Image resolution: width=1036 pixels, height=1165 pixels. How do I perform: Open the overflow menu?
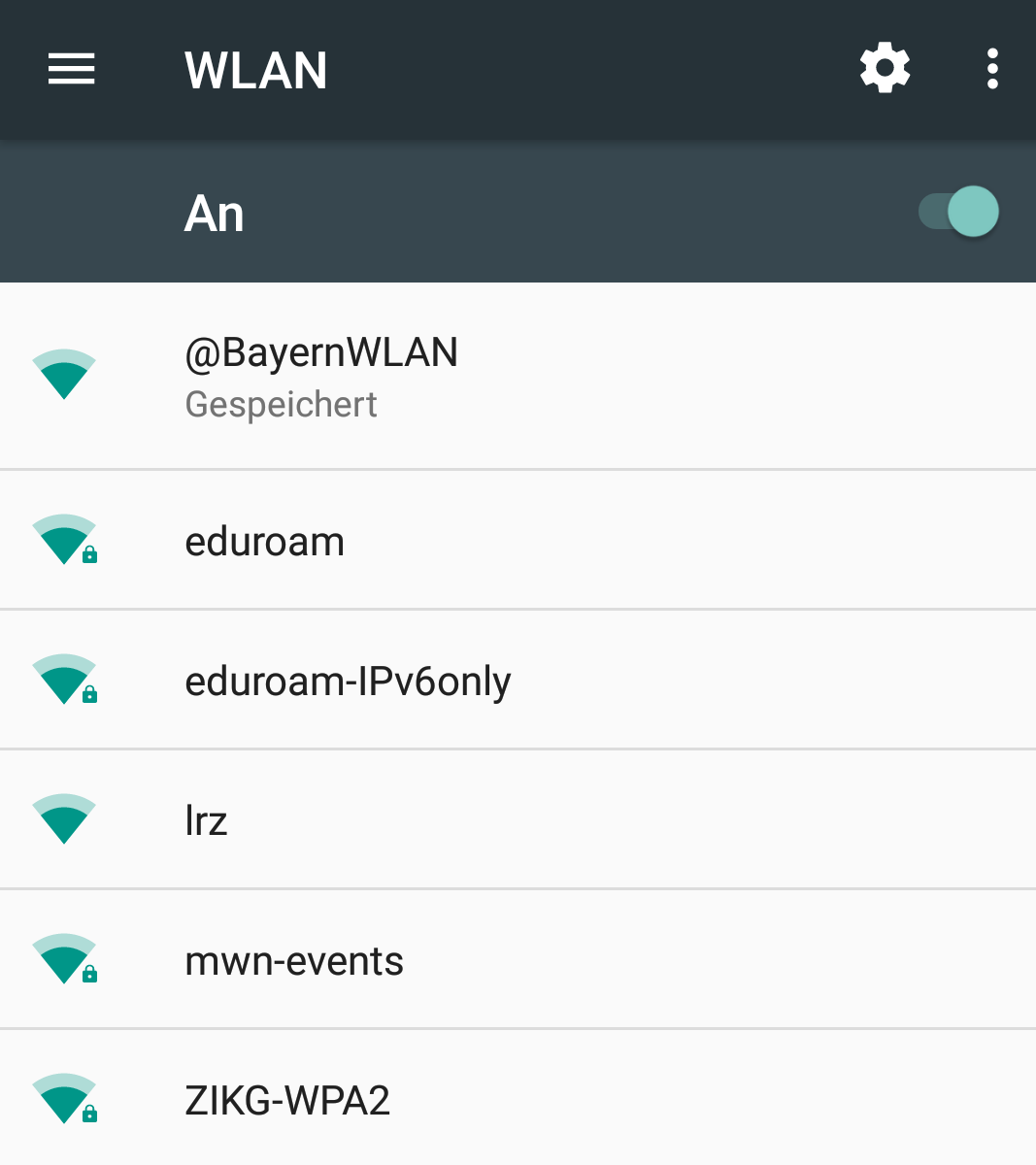pyautogui.click(x=991, y=69)
